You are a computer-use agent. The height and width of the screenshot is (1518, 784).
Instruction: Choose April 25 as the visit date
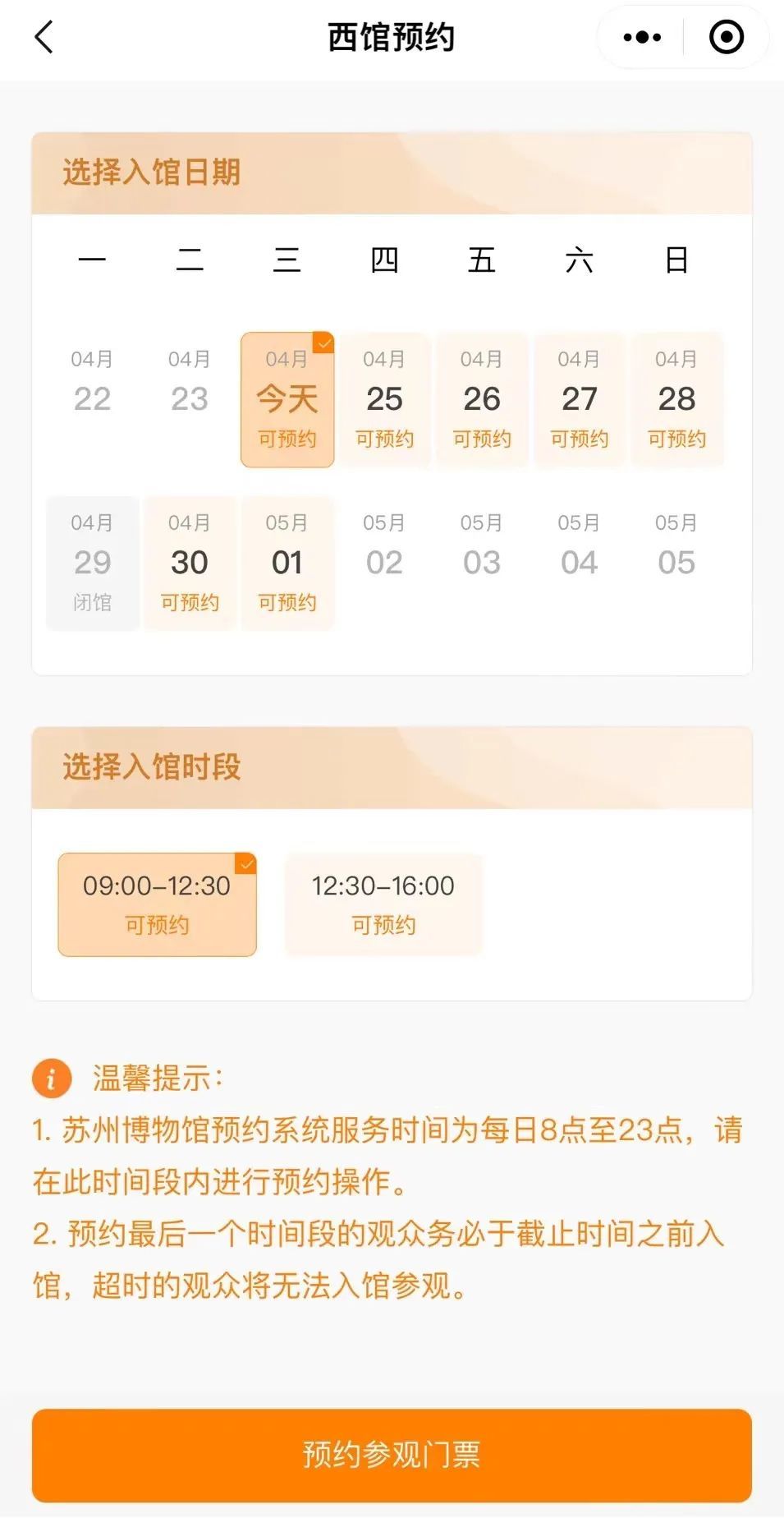pyautogui.click(x=384, y=399)
